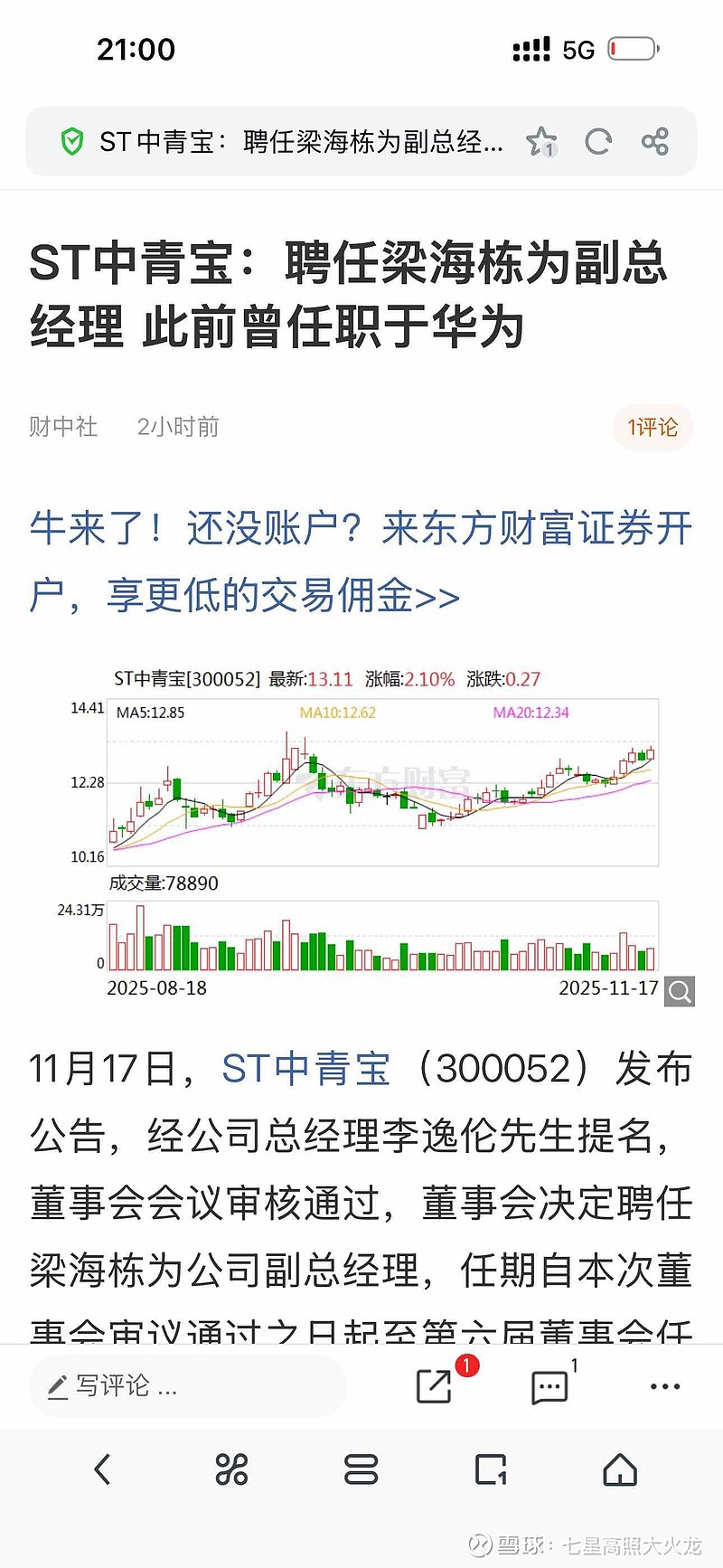
Task: Select the 财中社 source name
Action: pyautogui.click(x=63, y=427)
